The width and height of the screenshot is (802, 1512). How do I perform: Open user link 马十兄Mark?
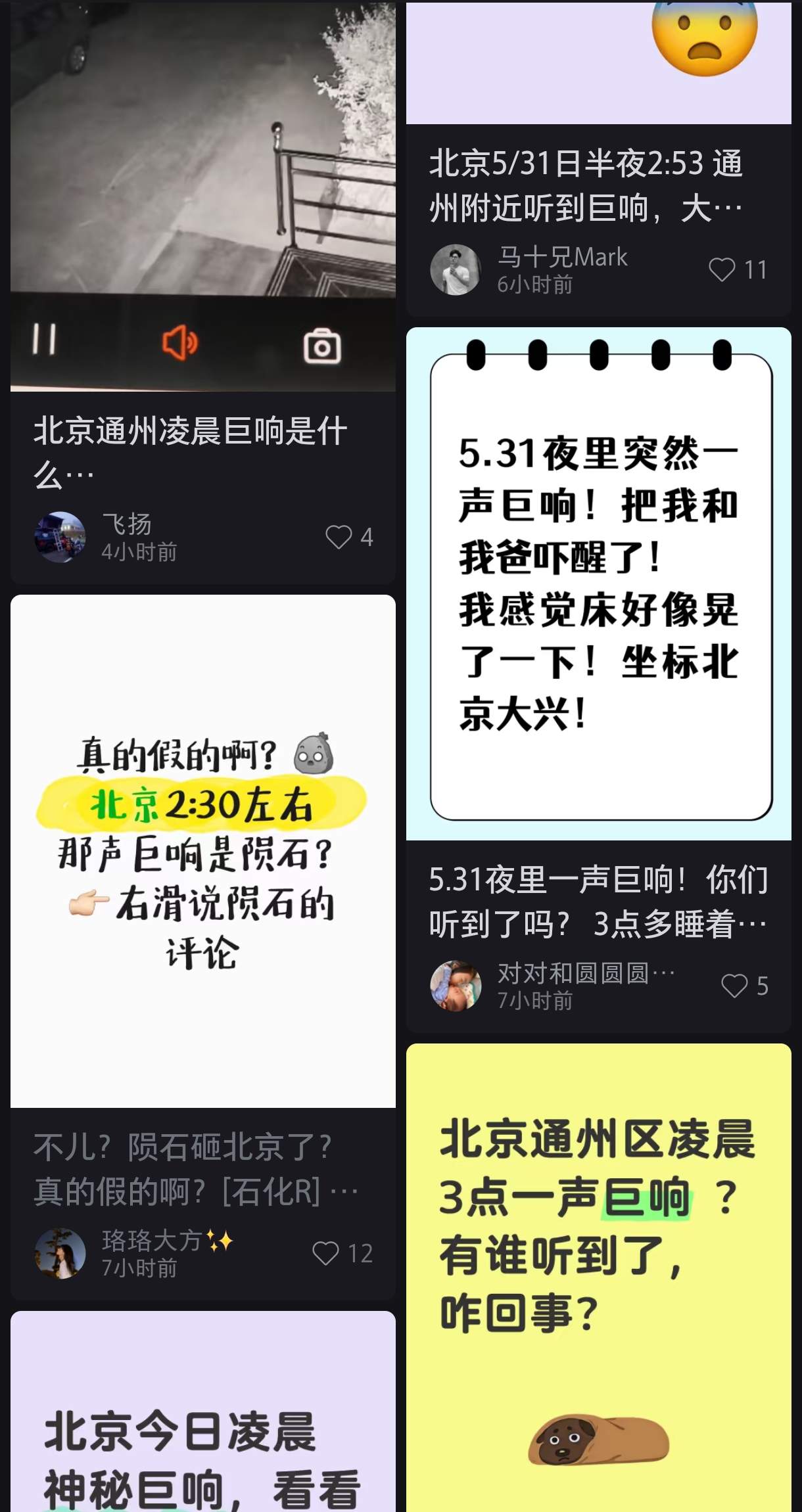562,258
